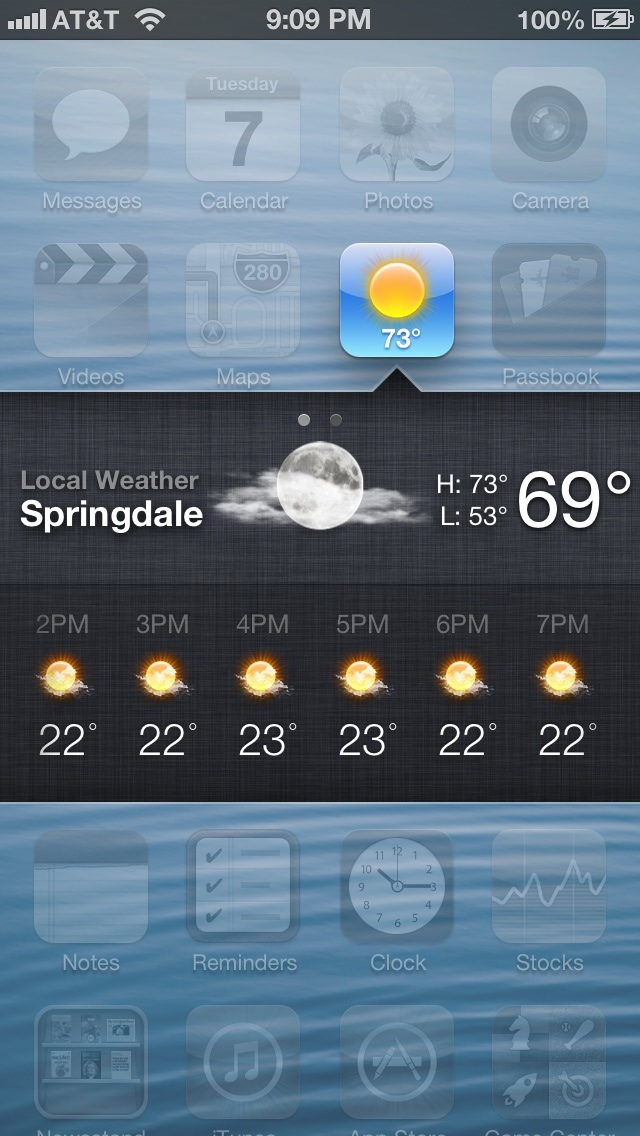Viewport: 640px width, 1136px height.
Task: Open the Videos app
Action: tap(91, 300)
